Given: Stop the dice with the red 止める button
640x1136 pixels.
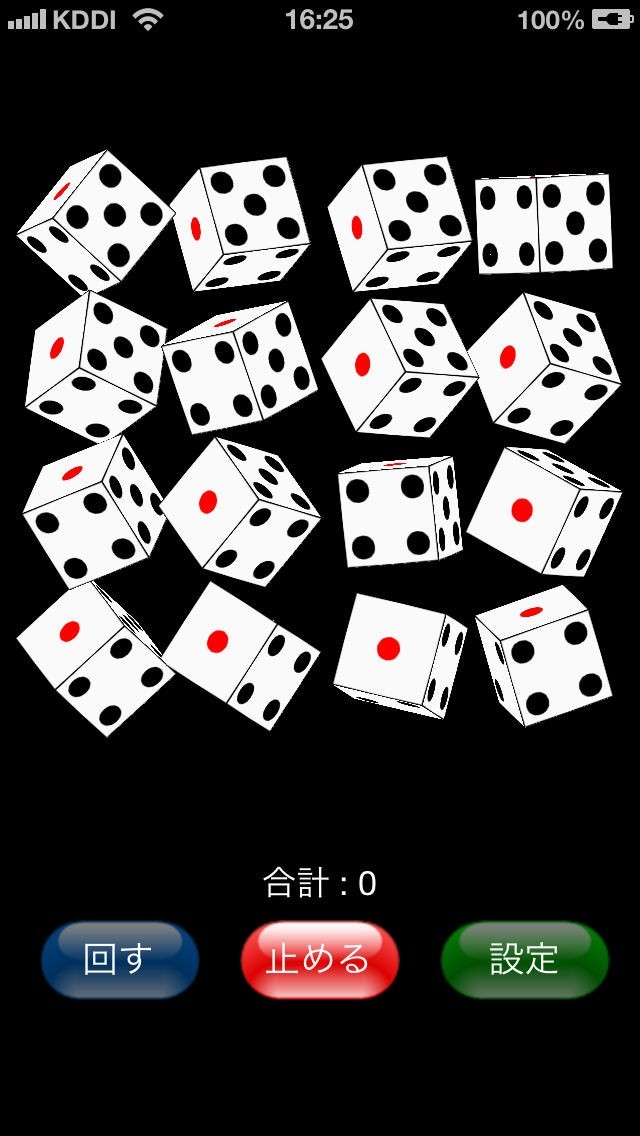Looking at the screenshot, I should pos(319,960).
